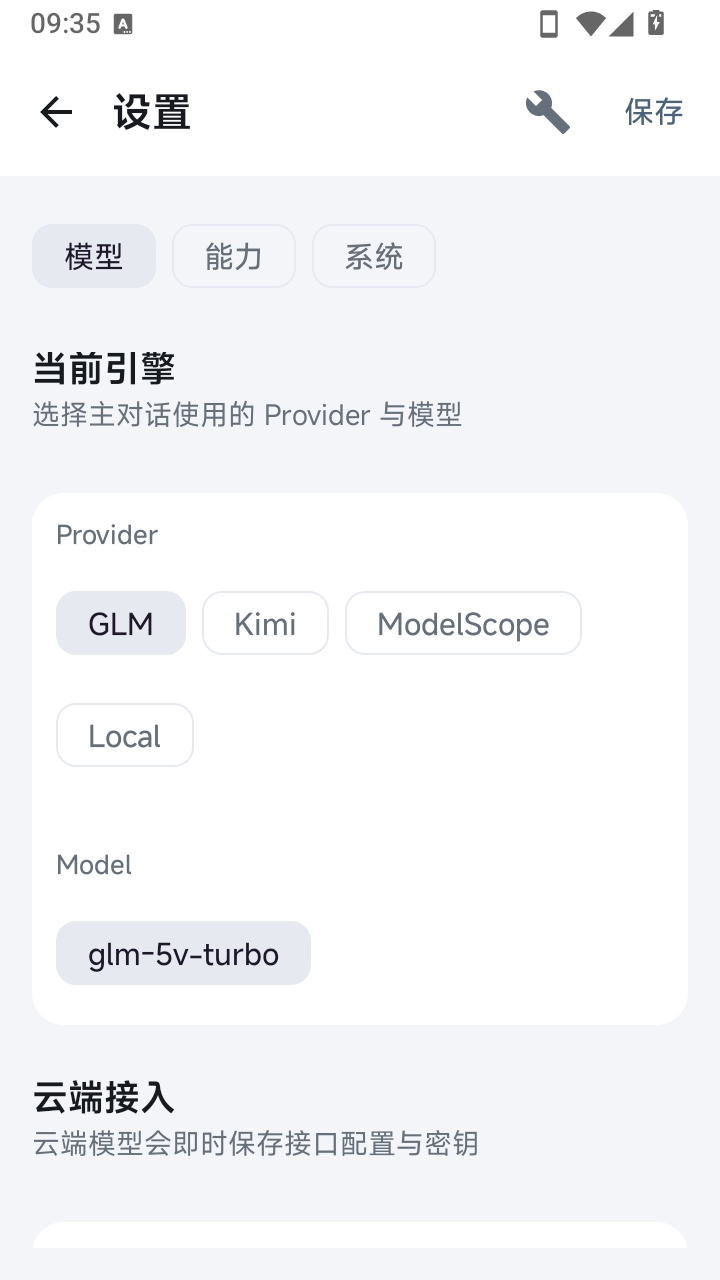Switch to the 能力 tab
720x1280 pixels.
pos(234,256)
